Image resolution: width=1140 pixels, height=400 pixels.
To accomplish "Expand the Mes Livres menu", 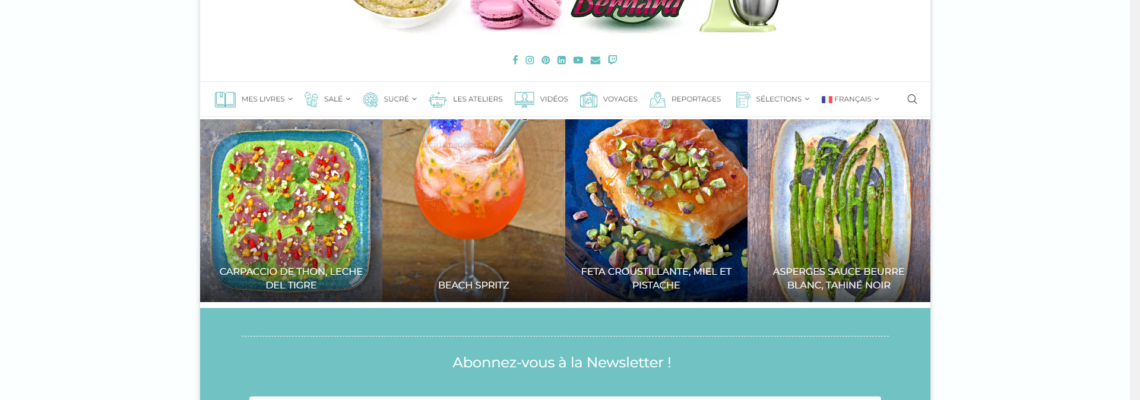I will point(254,99).
